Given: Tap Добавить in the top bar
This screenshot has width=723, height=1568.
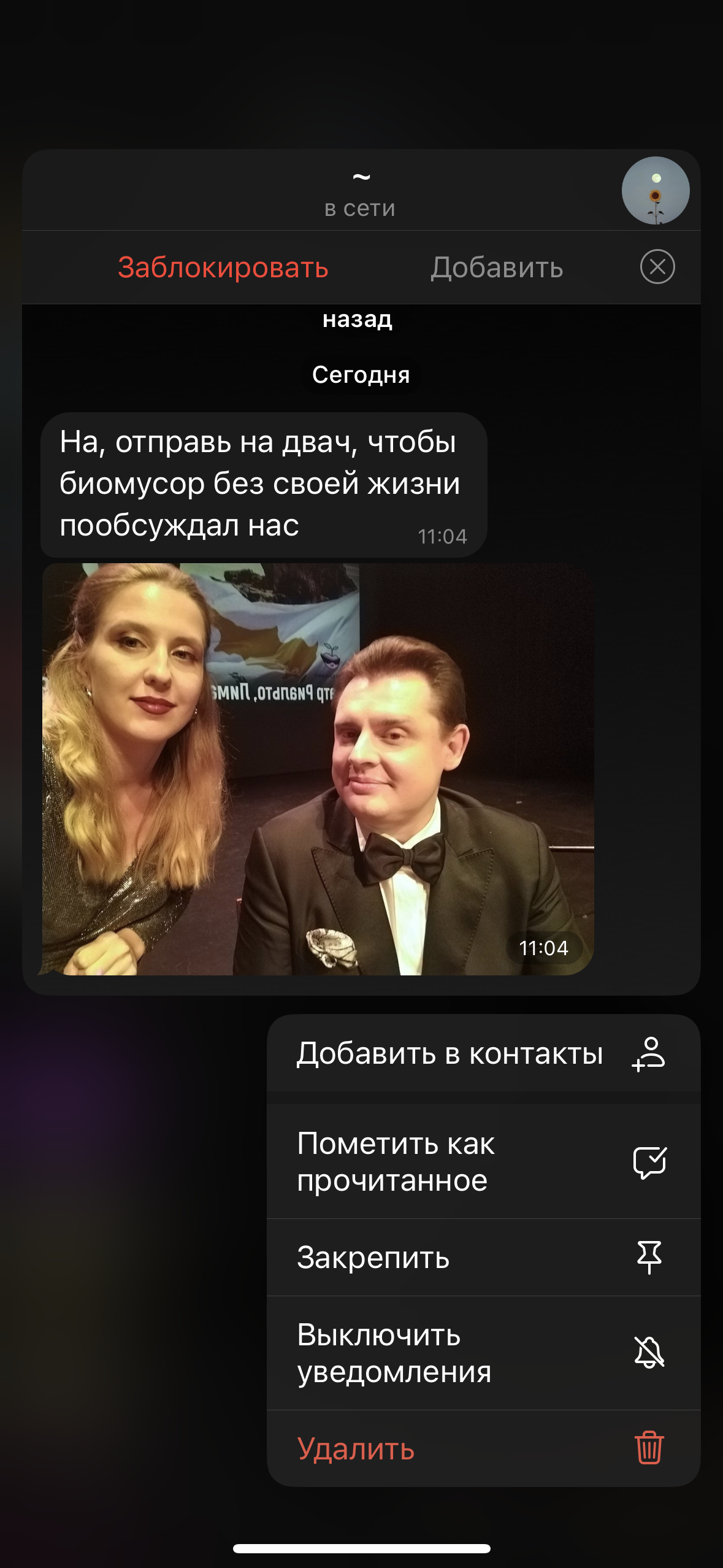Looking at the screenshot, I should coord(497,267).
